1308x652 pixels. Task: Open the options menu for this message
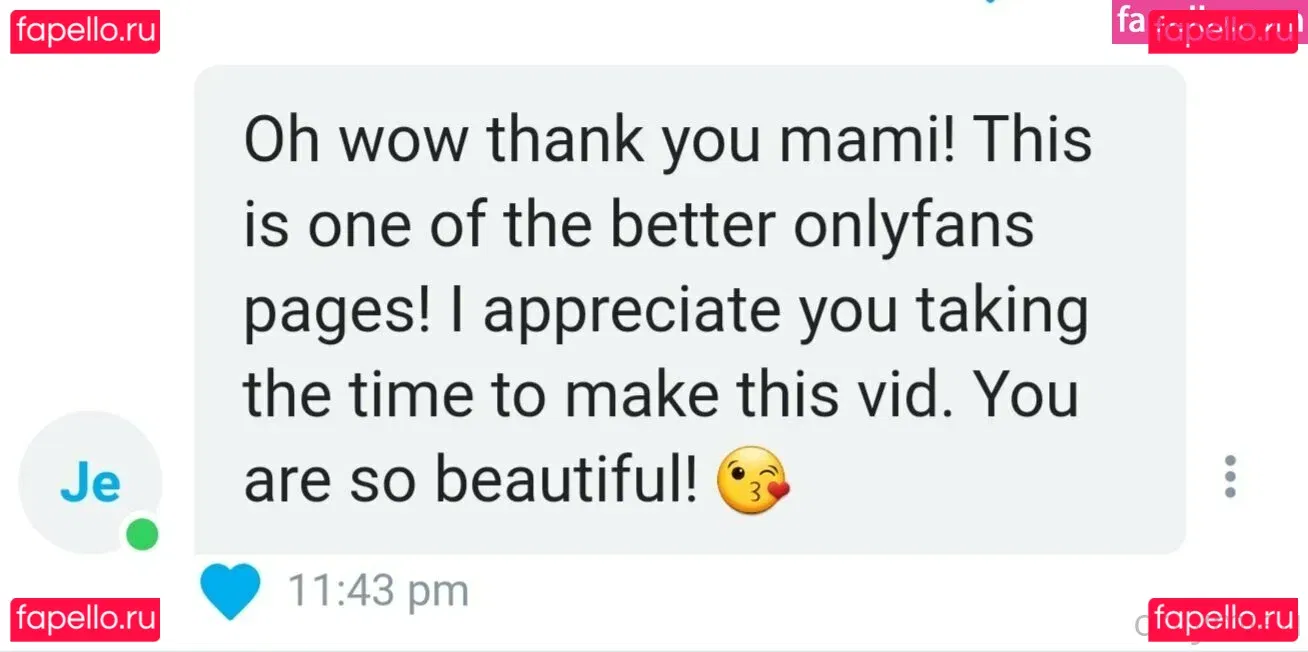pyautogui.click(x=1230, y=477)
